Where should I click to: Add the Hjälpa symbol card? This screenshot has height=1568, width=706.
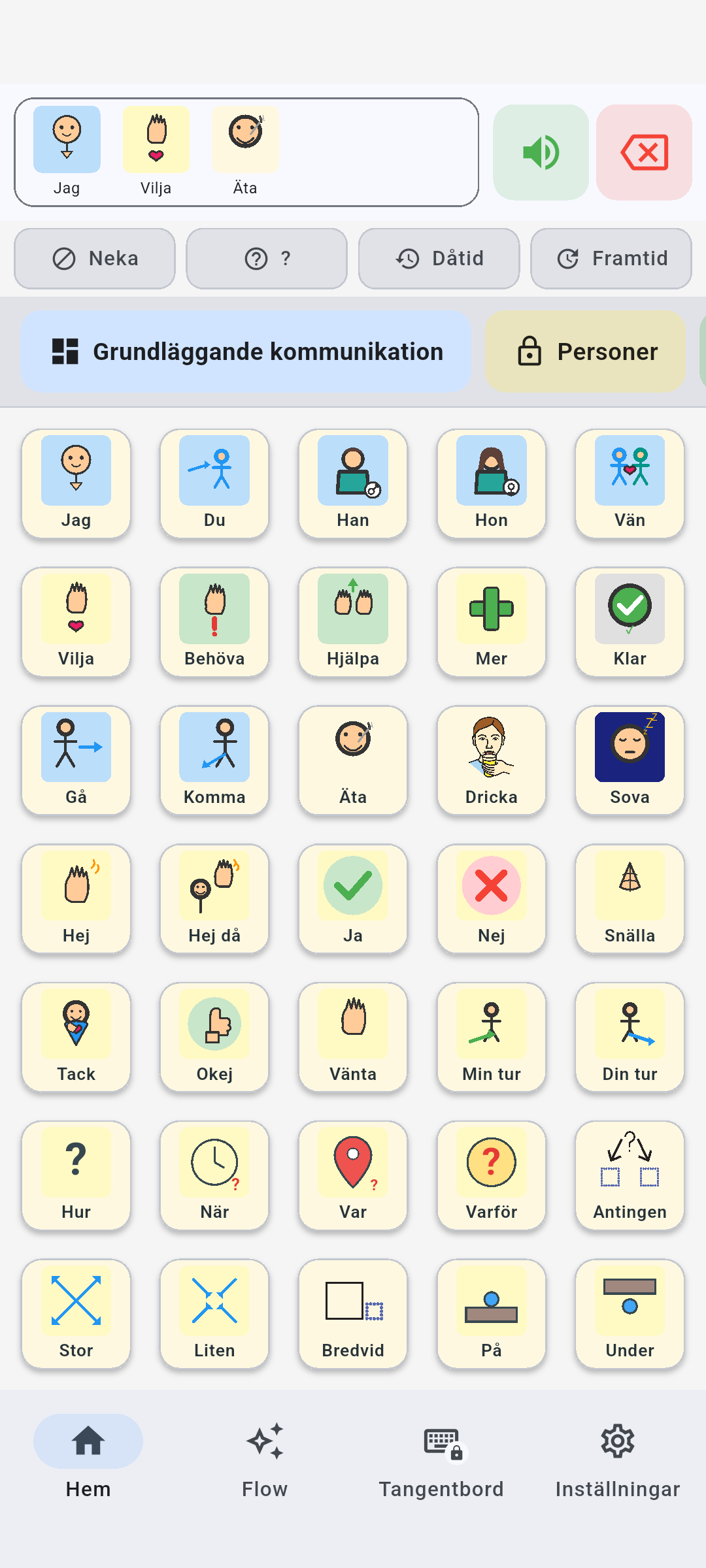[x=353, y=622]
